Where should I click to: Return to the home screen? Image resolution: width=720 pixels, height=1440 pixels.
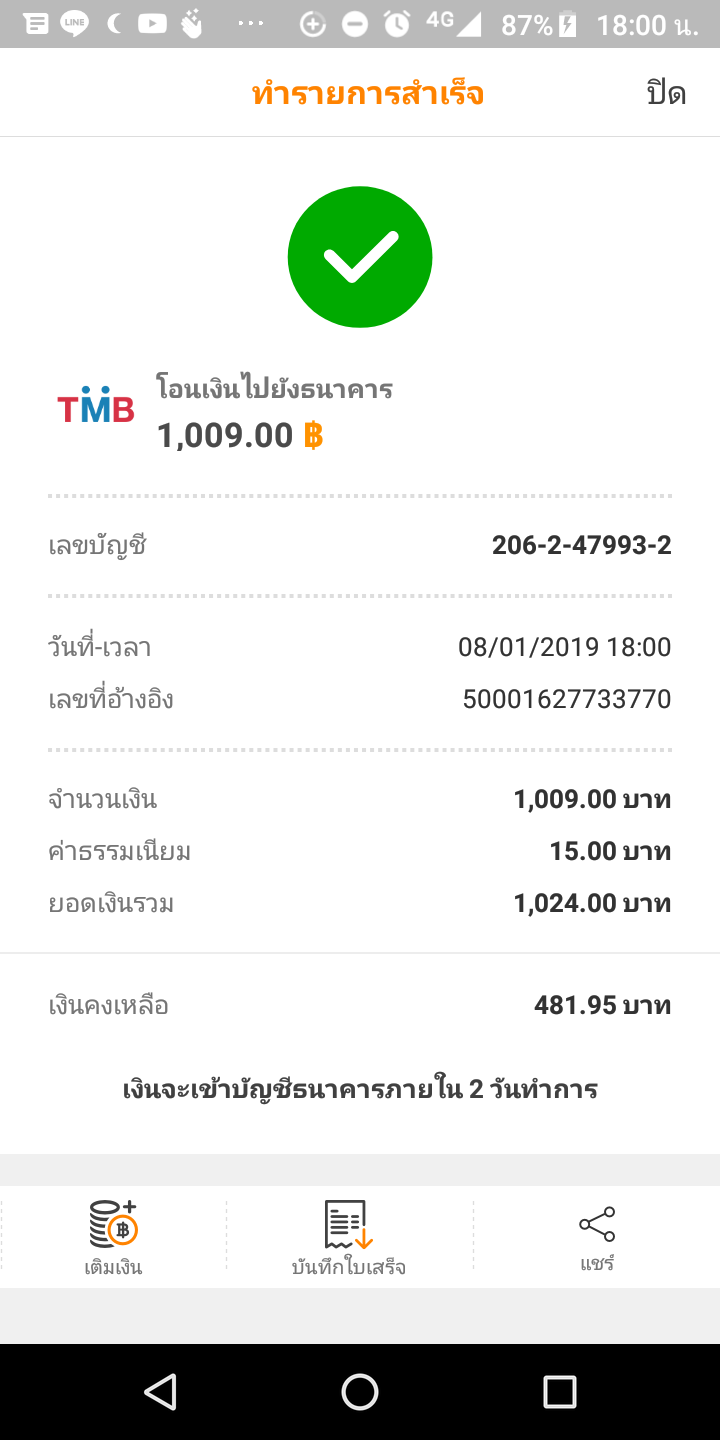click(360, 1391)
